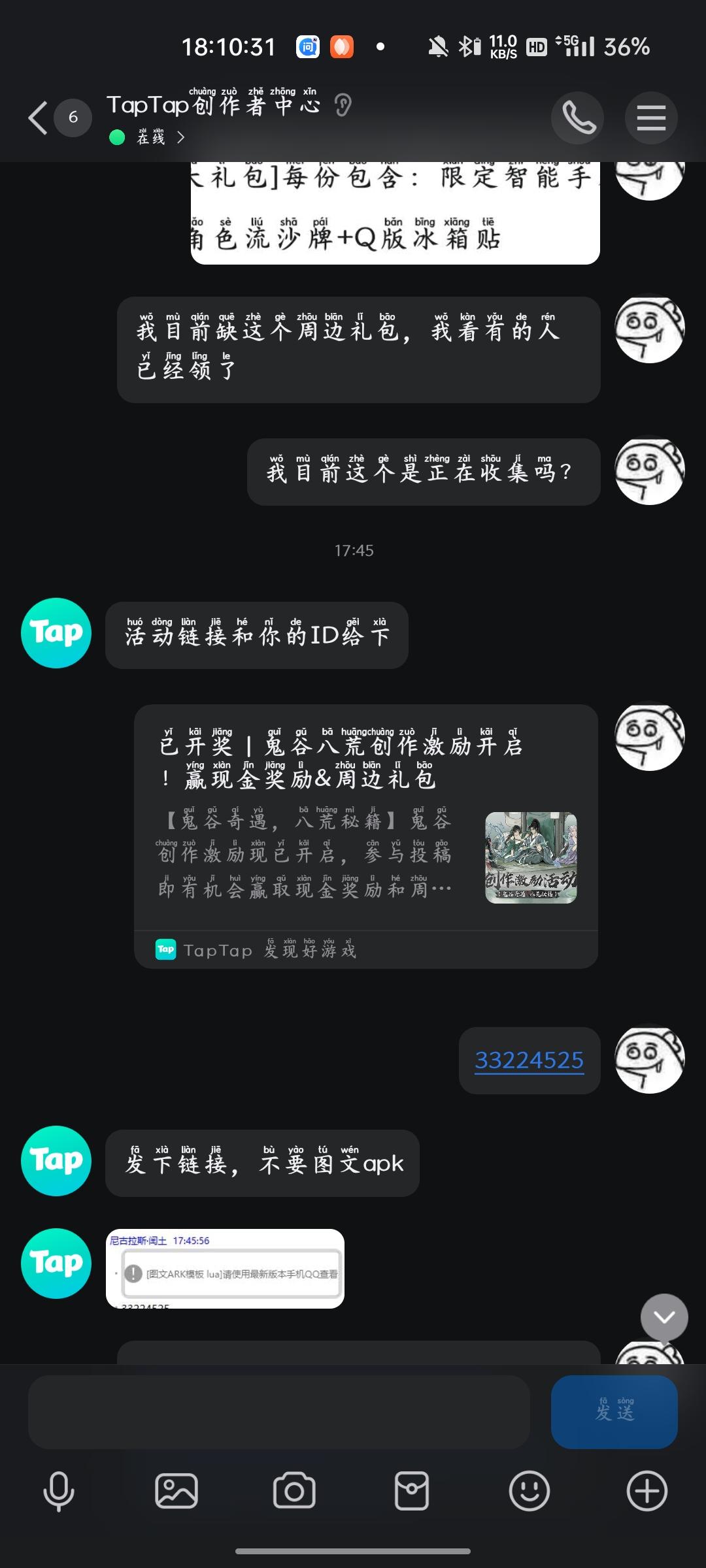
Task: Start a voice call with TapTap创作者中心
Action: (578, 118)
